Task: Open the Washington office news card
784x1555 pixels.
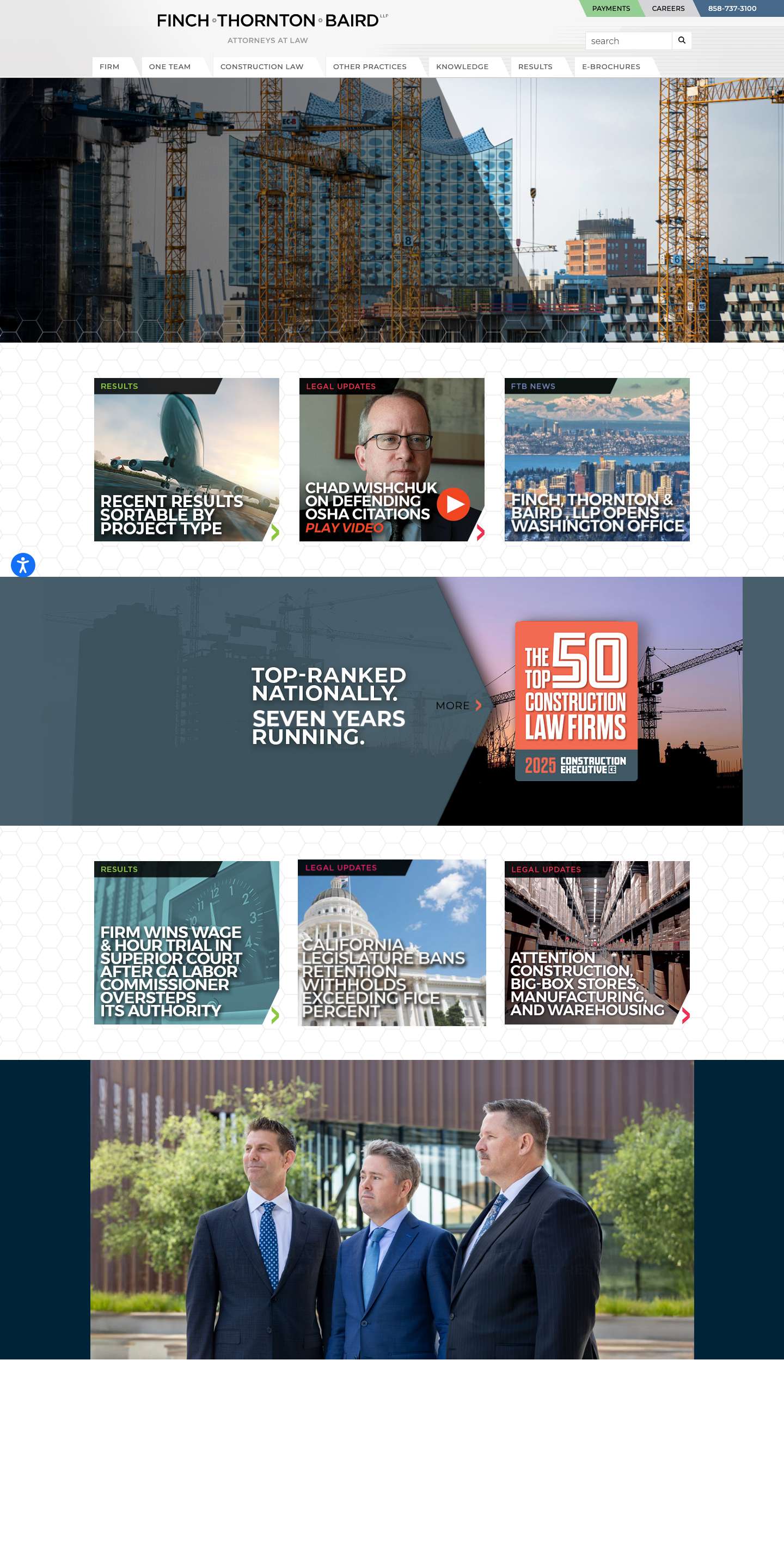Action: [x=596, y=459]
